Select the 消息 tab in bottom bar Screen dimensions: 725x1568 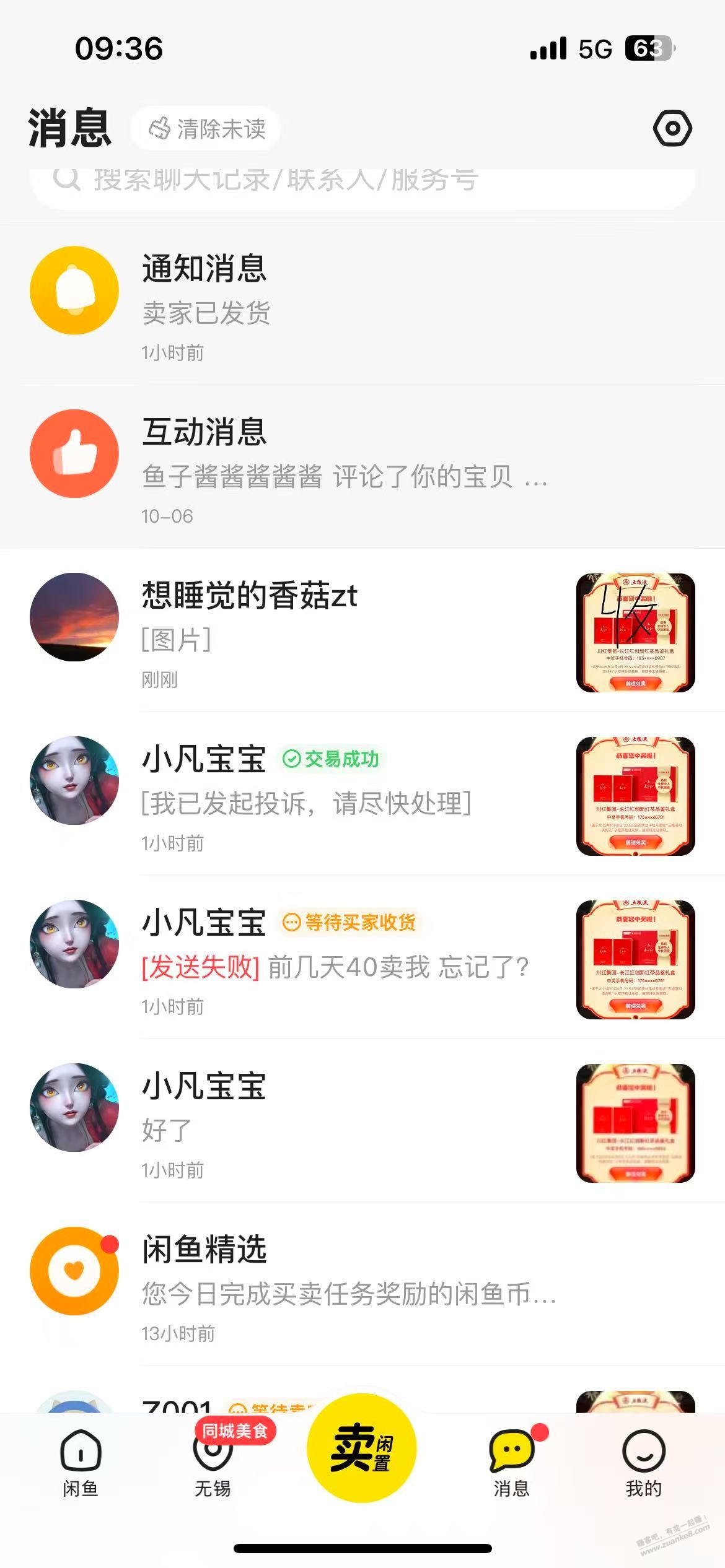[x=511, y=1463]
